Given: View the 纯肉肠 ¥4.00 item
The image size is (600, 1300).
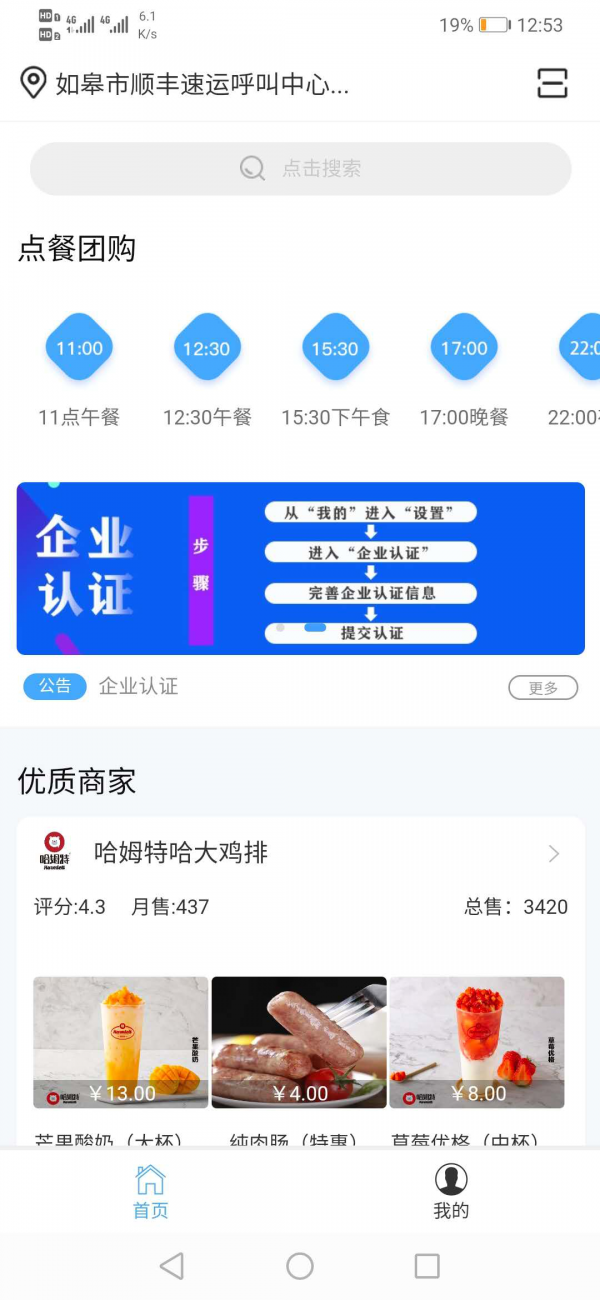Looking at the screenshot, I should [x=299, y=1042].
